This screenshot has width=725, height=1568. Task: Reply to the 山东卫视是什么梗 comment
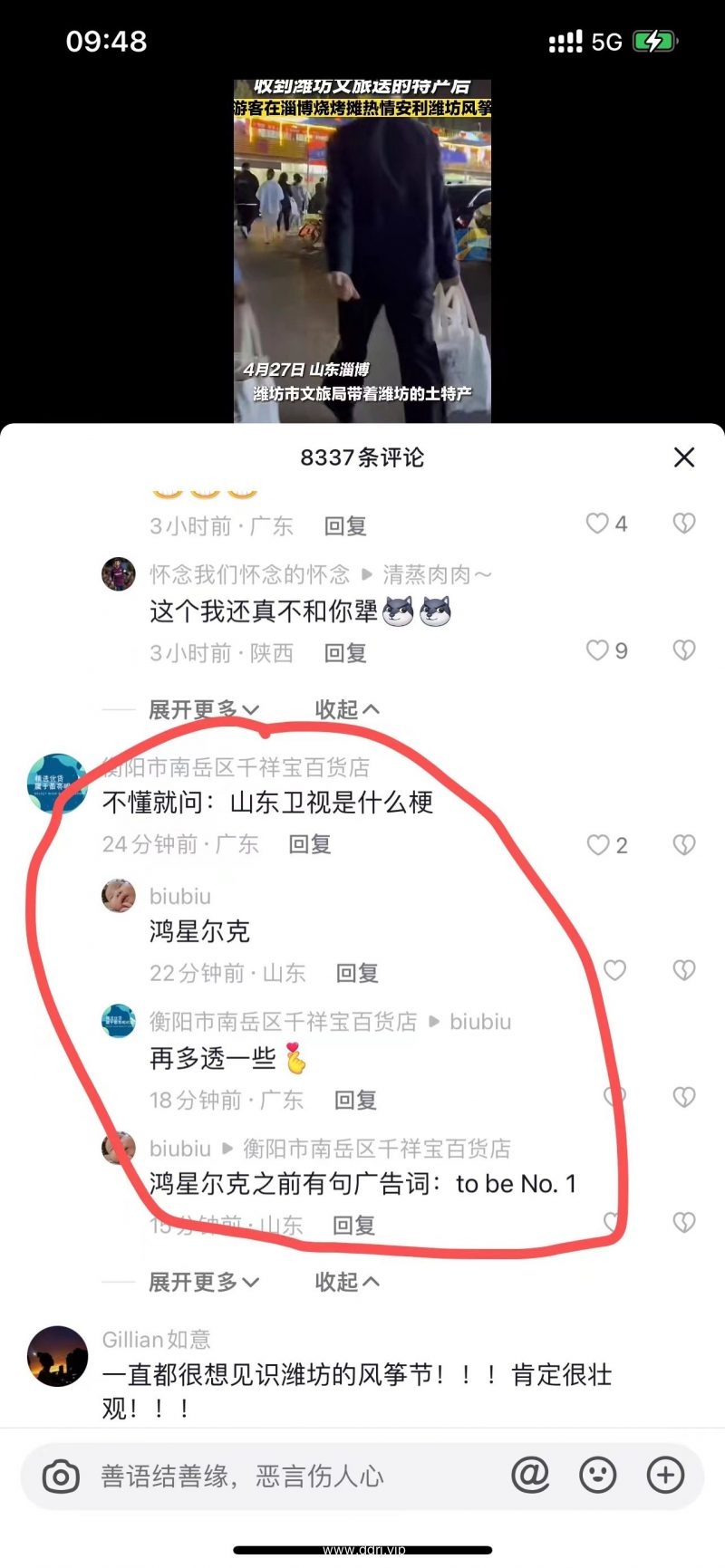309,844
